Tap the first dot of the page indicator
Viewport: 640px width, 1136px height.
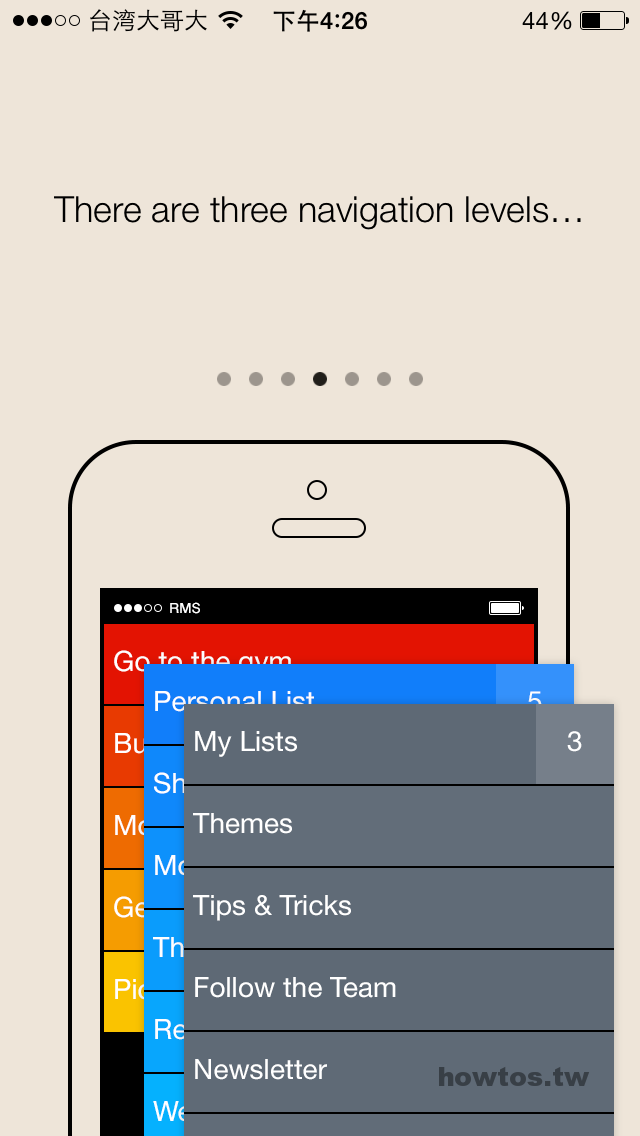click(224, 379)
